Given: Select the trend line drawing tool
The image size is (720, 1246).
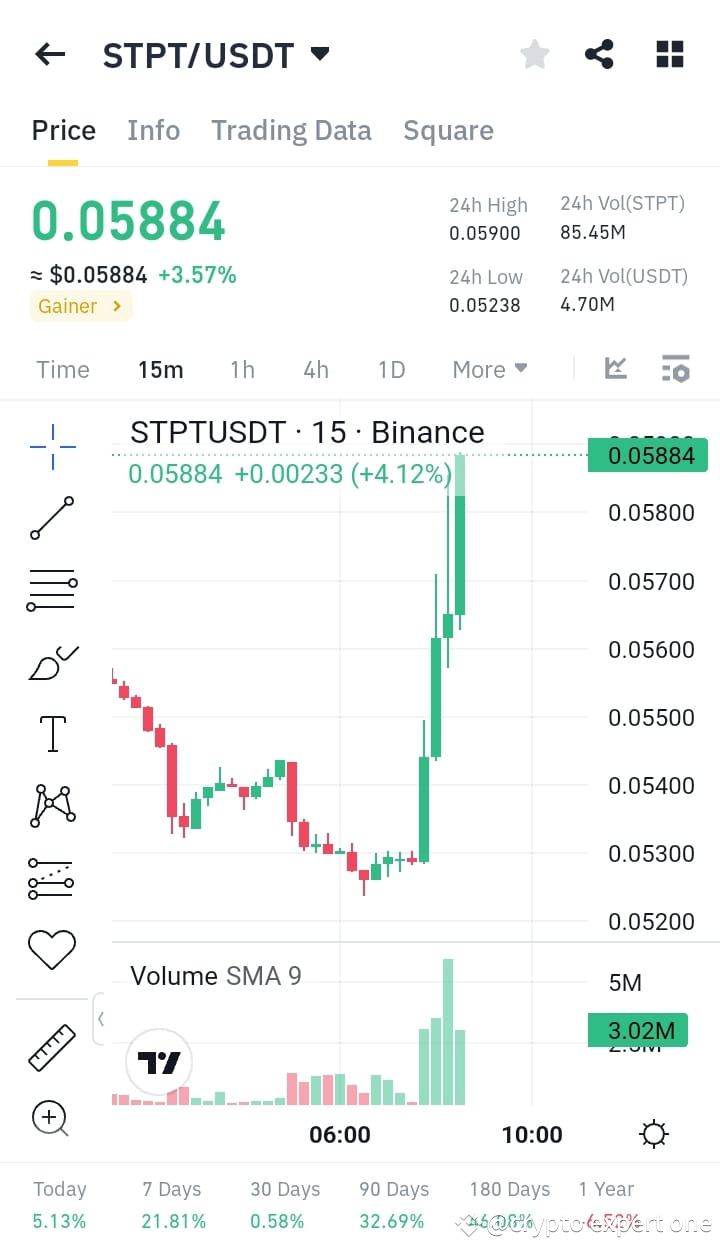Looking at the screenshot, I should pyautogui.click(x=52, y=518).
